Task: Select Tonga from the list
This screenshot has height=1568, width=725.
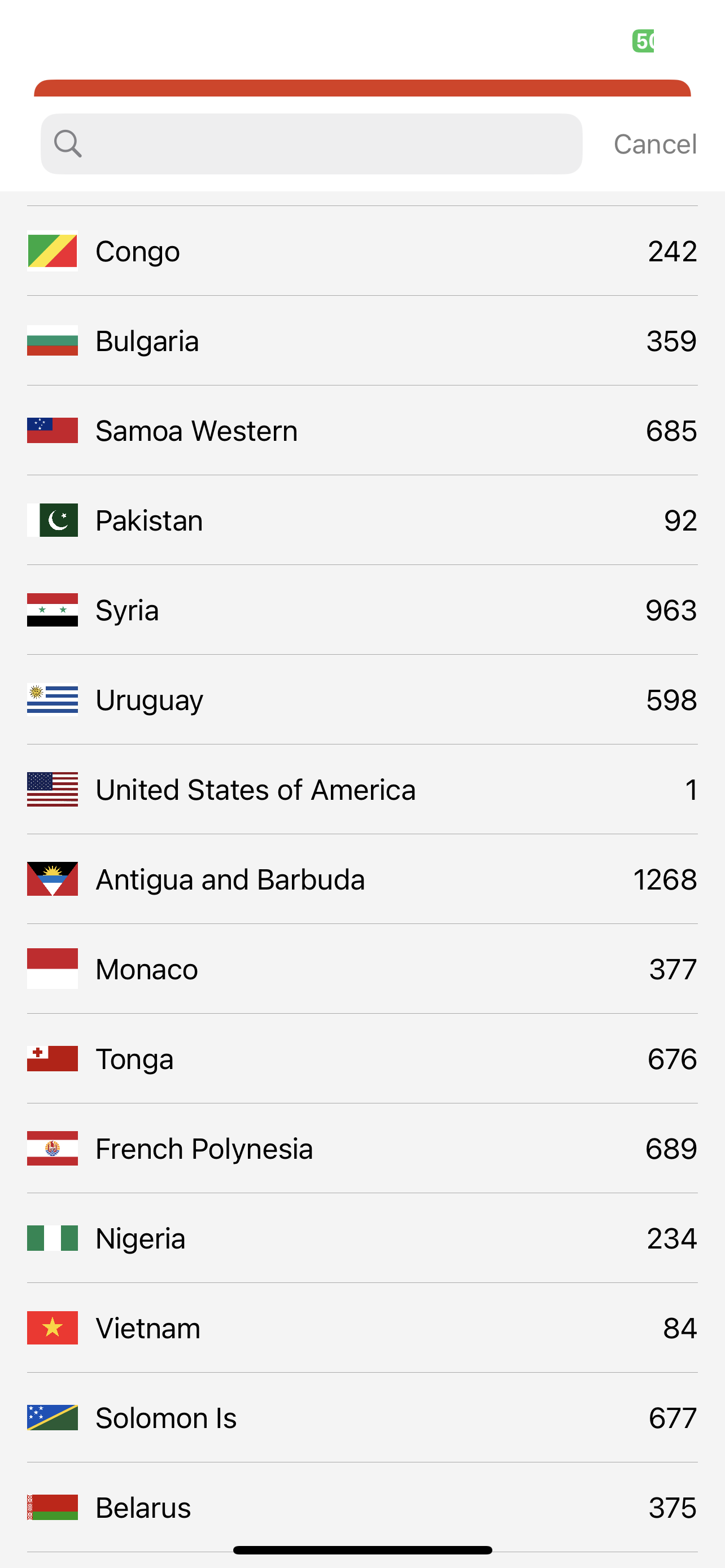Action: [362, 1059]
